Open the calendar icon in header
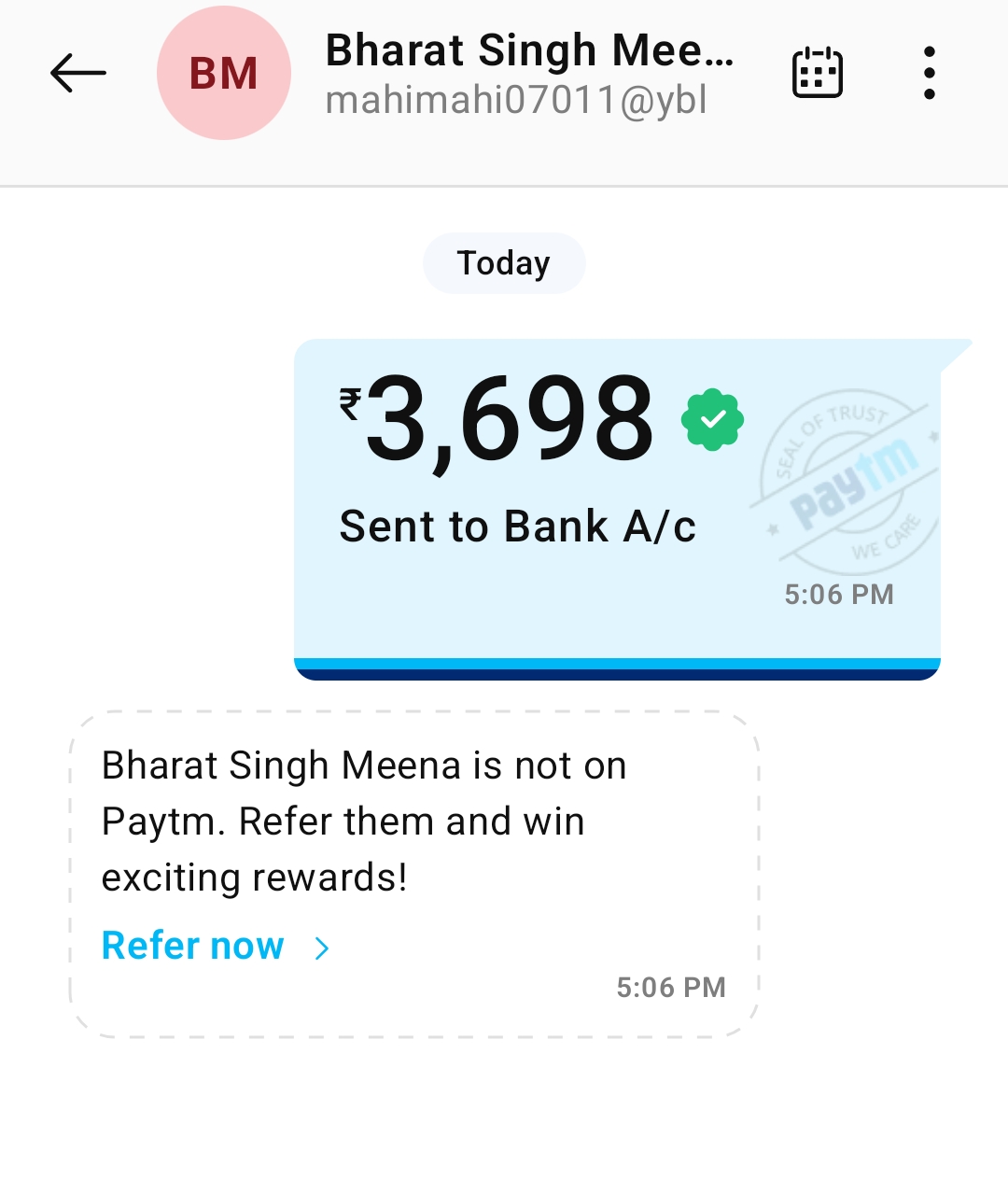The width and height of the screenshot is (1008, 1194). tap(817, 73)
